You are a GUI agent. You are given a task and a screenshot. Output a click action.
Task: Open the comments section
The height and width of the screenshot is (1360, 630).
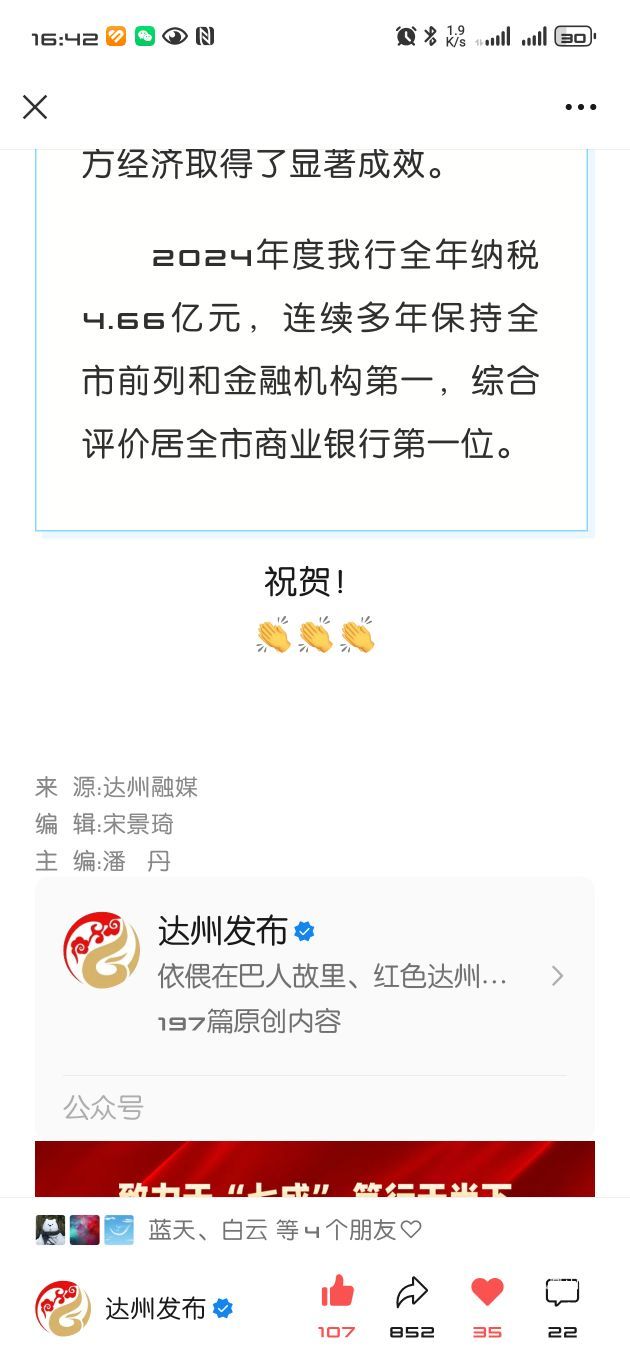562,1294
